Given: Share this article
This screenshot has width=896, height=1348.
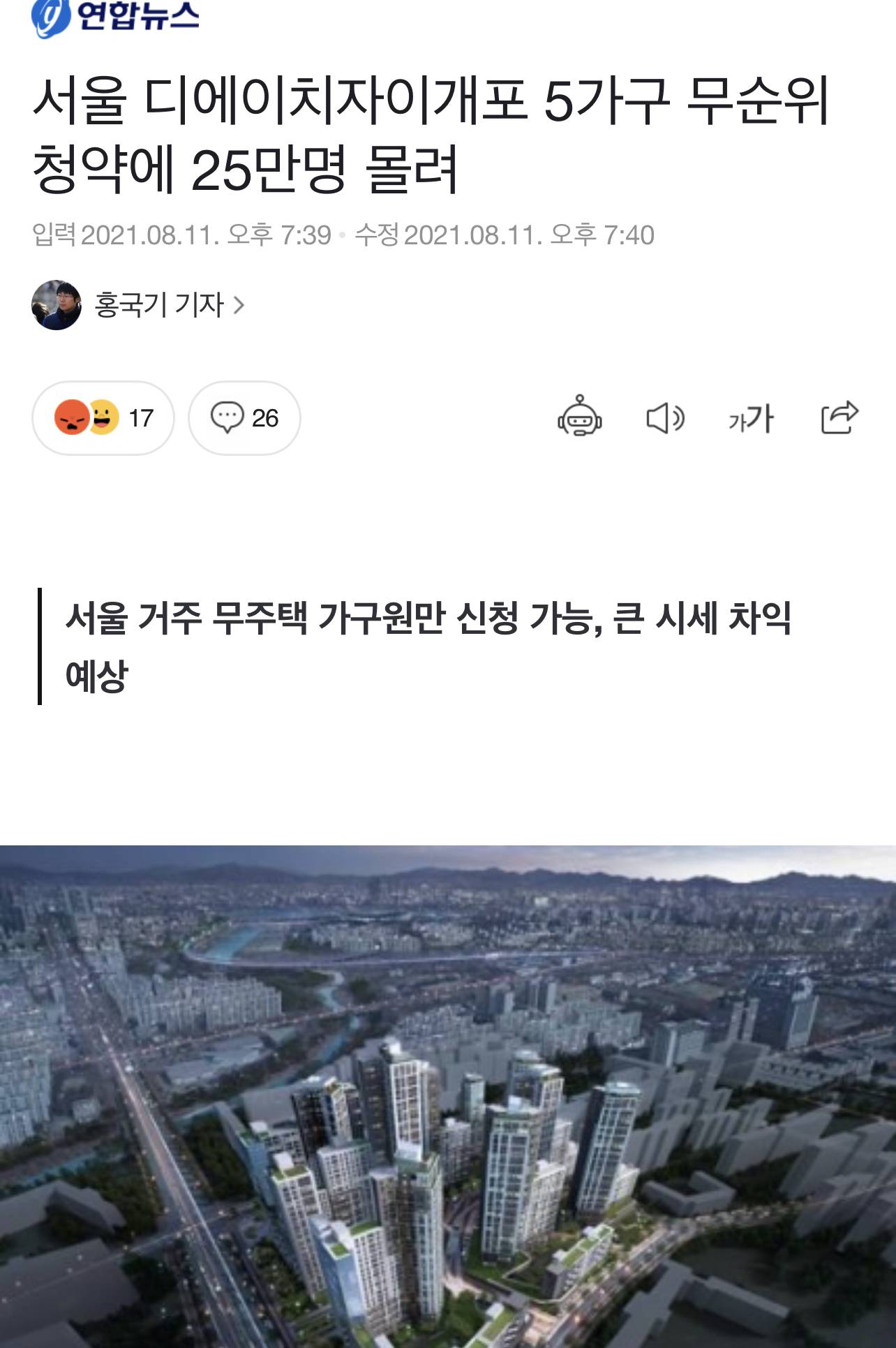Looking at the screenshot, I should point(839,418).
